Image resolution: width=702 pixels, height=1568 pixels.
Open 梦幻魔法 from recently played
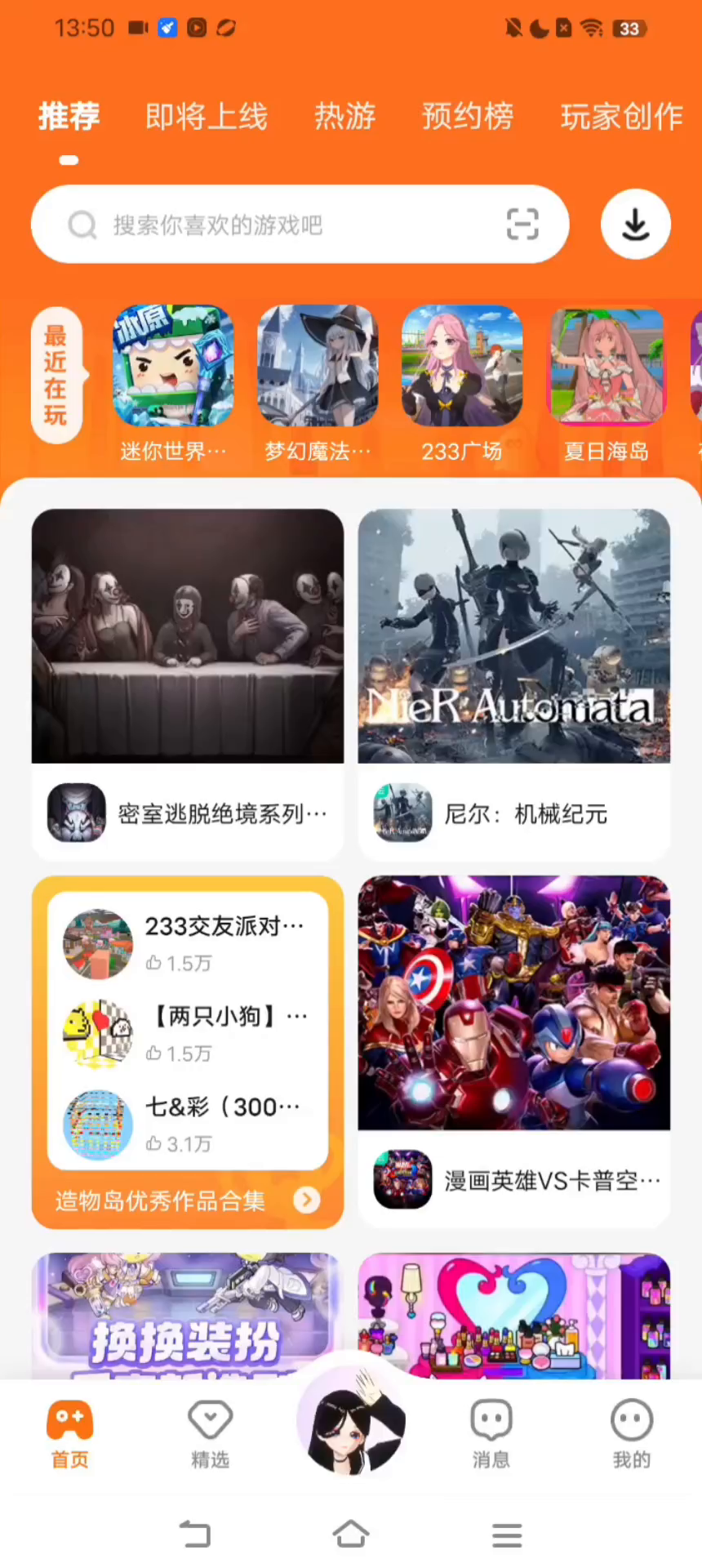(318, 366)
